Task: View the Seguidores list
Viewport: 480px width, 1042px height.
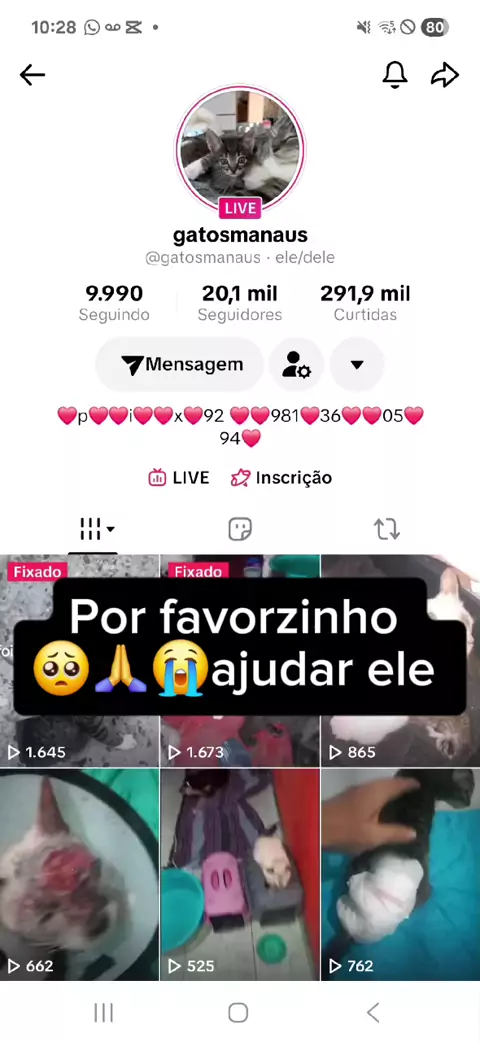Action: click(x=239, y=303)
